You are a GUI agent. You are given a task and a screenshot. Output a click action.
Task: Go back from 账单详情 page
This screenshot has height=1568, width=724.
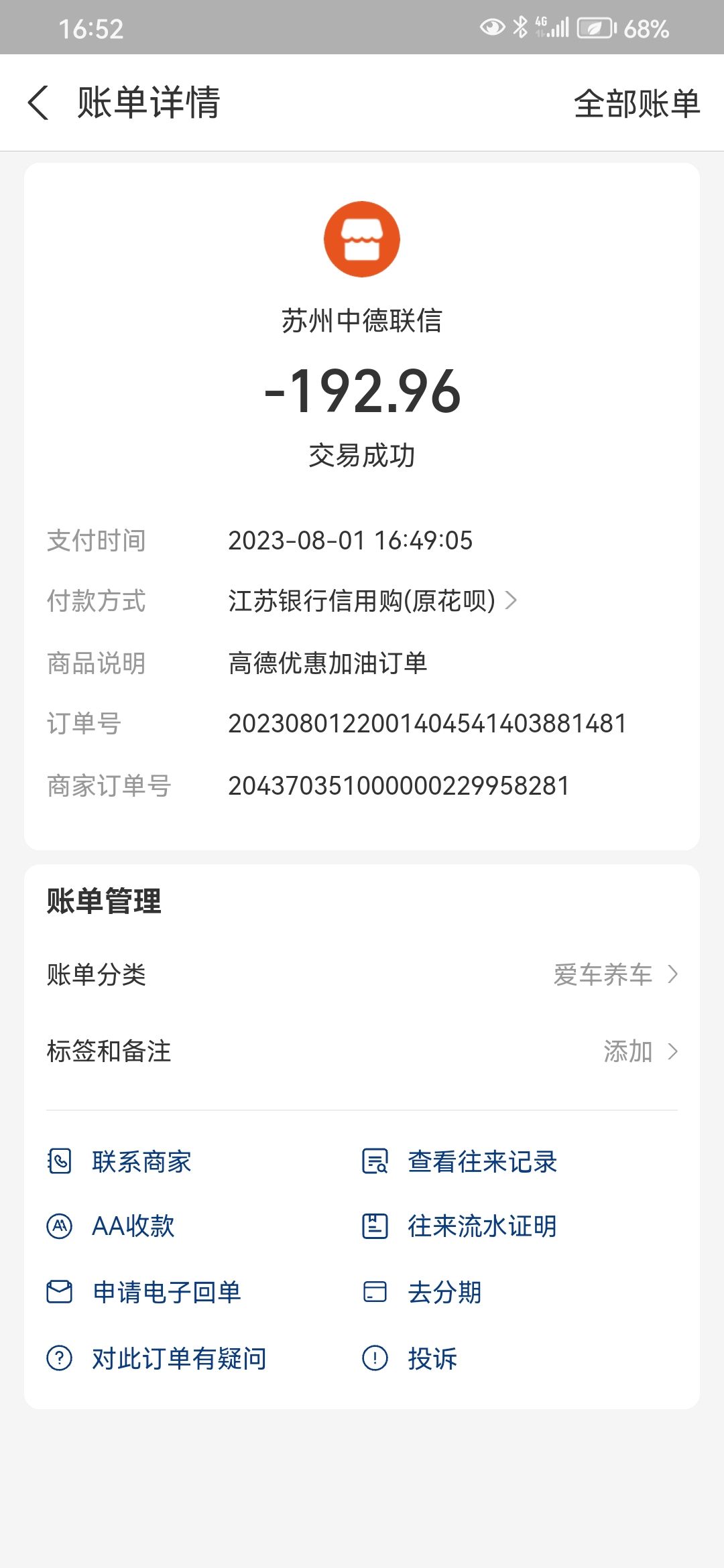(x=38, y=103)
